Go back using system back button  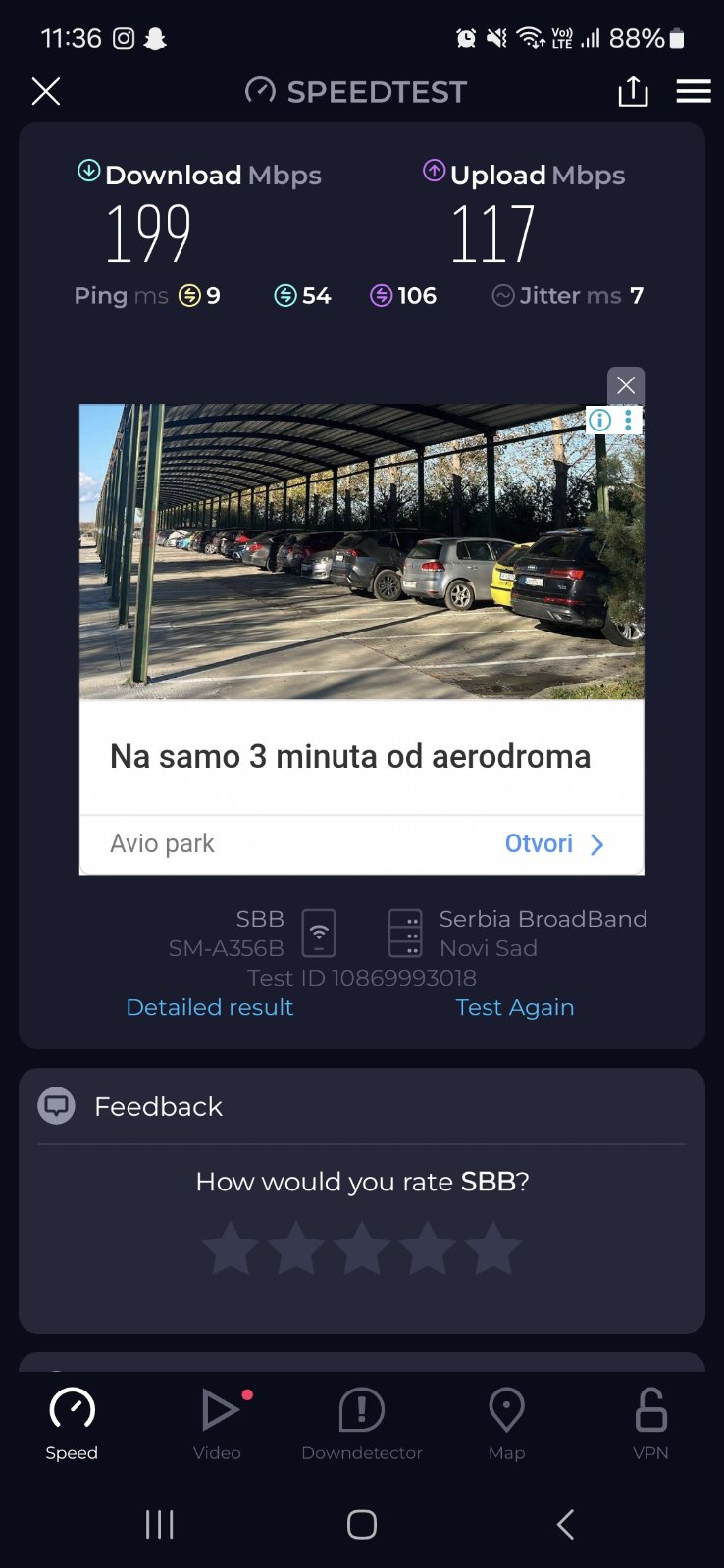565,1524
